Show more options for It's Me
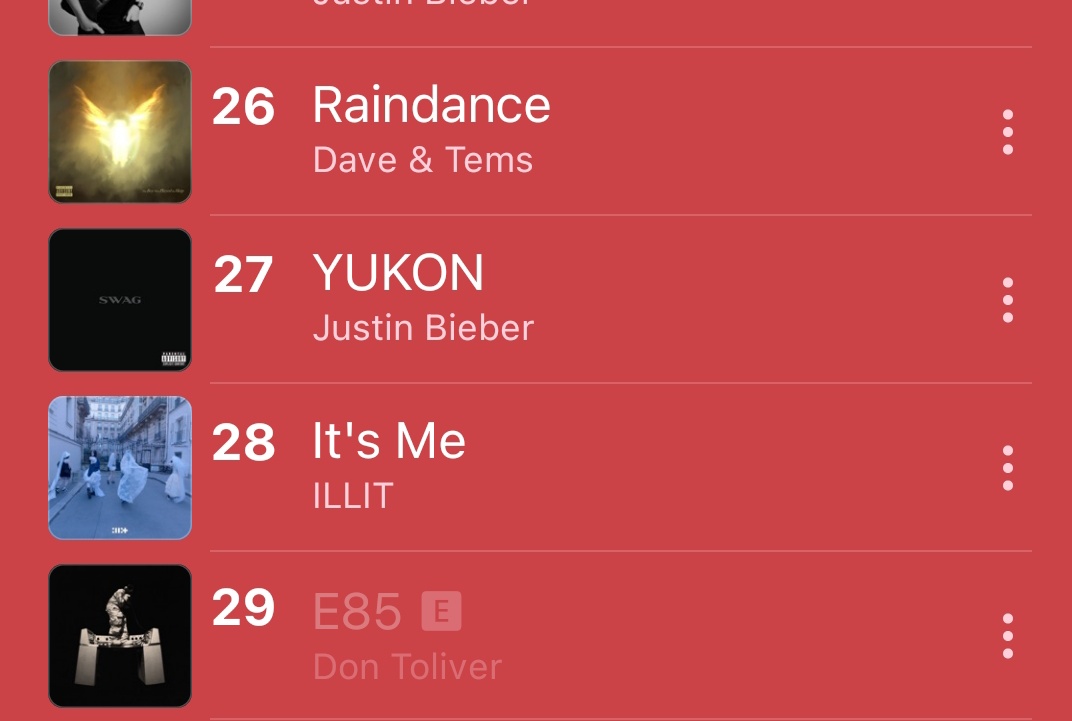 pyautogui.click(x=1008, y=468)
